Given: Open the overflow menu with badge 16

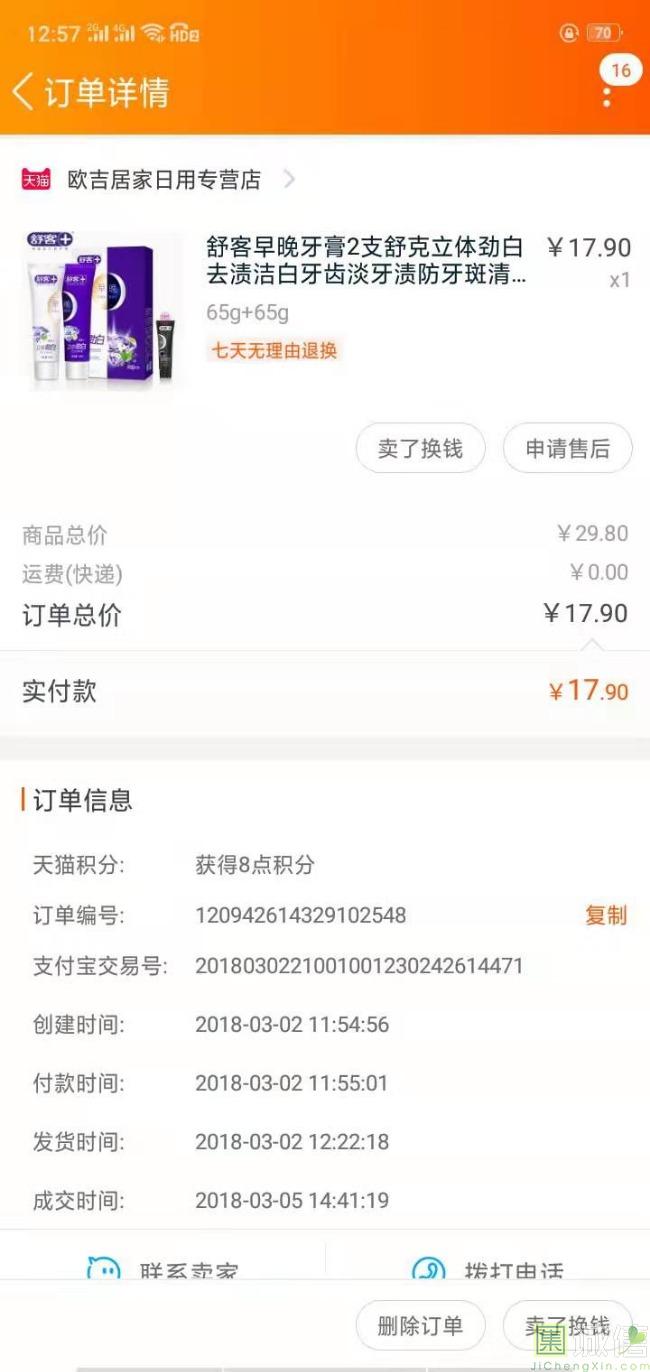Looking at the screenshot, I should pyautogui.click(x=607, y=96).
